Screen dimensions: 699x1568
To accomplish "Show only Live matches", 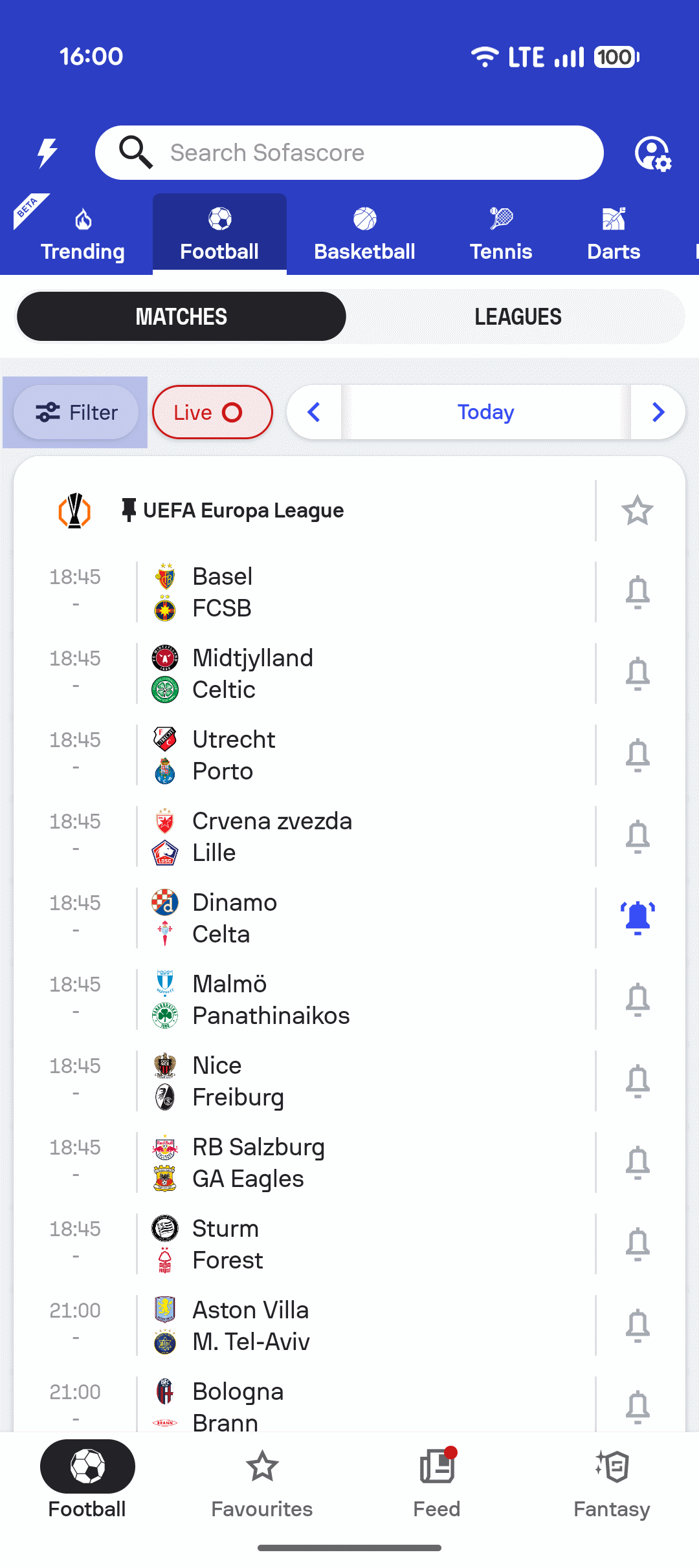I will [x=212, y=412].
